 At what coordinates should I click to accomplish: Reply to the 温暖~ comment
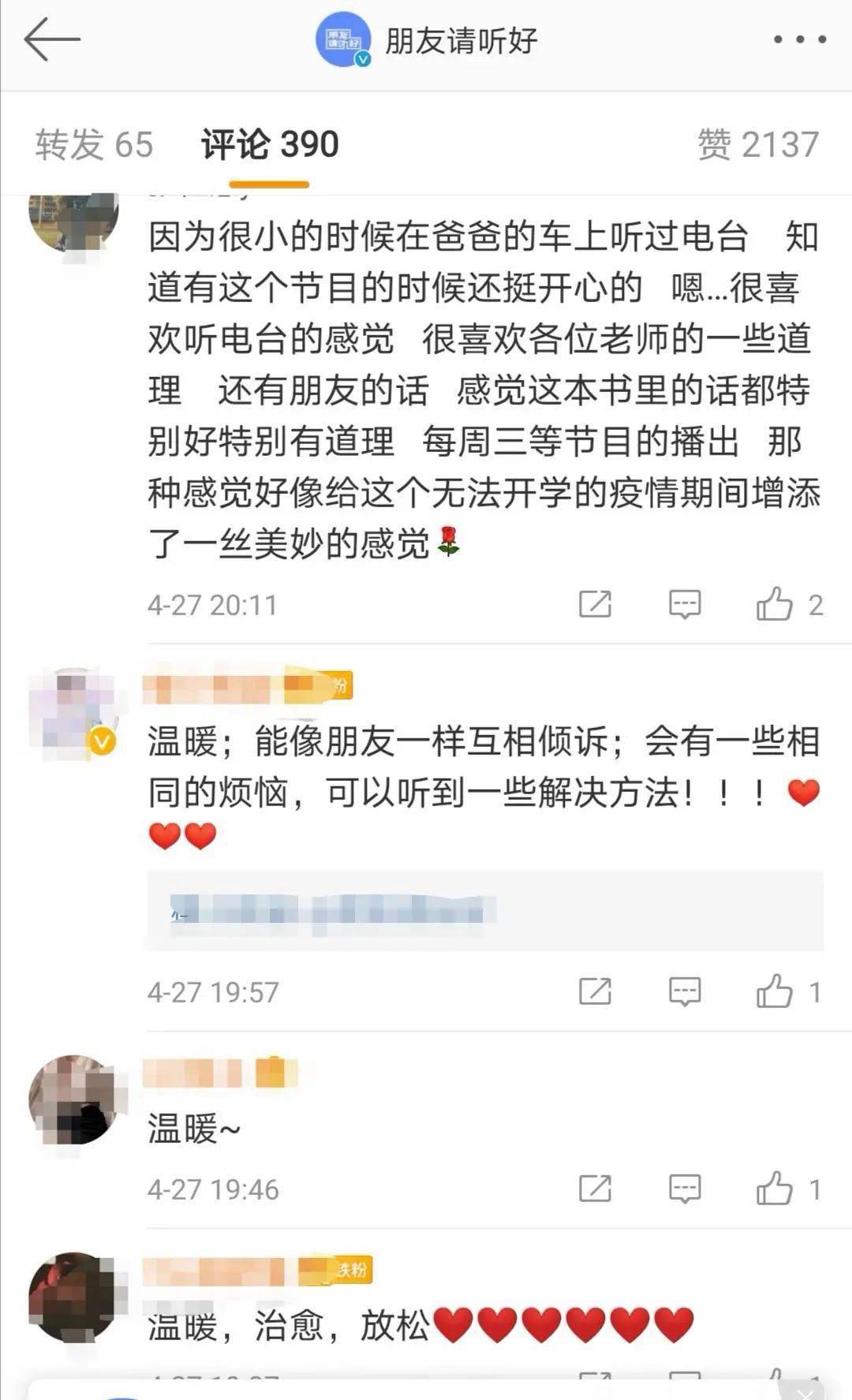point(684,1189)
